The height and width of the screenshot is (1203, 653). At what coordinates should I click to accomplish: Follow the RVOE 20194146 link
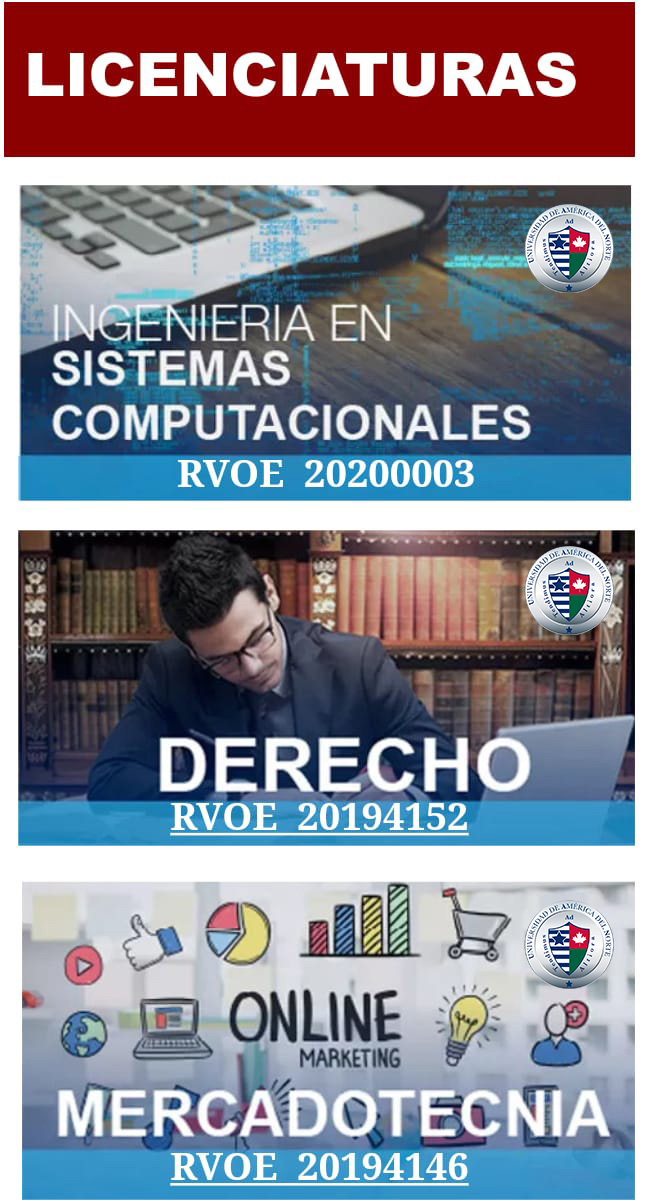(x=319, y=1167)
